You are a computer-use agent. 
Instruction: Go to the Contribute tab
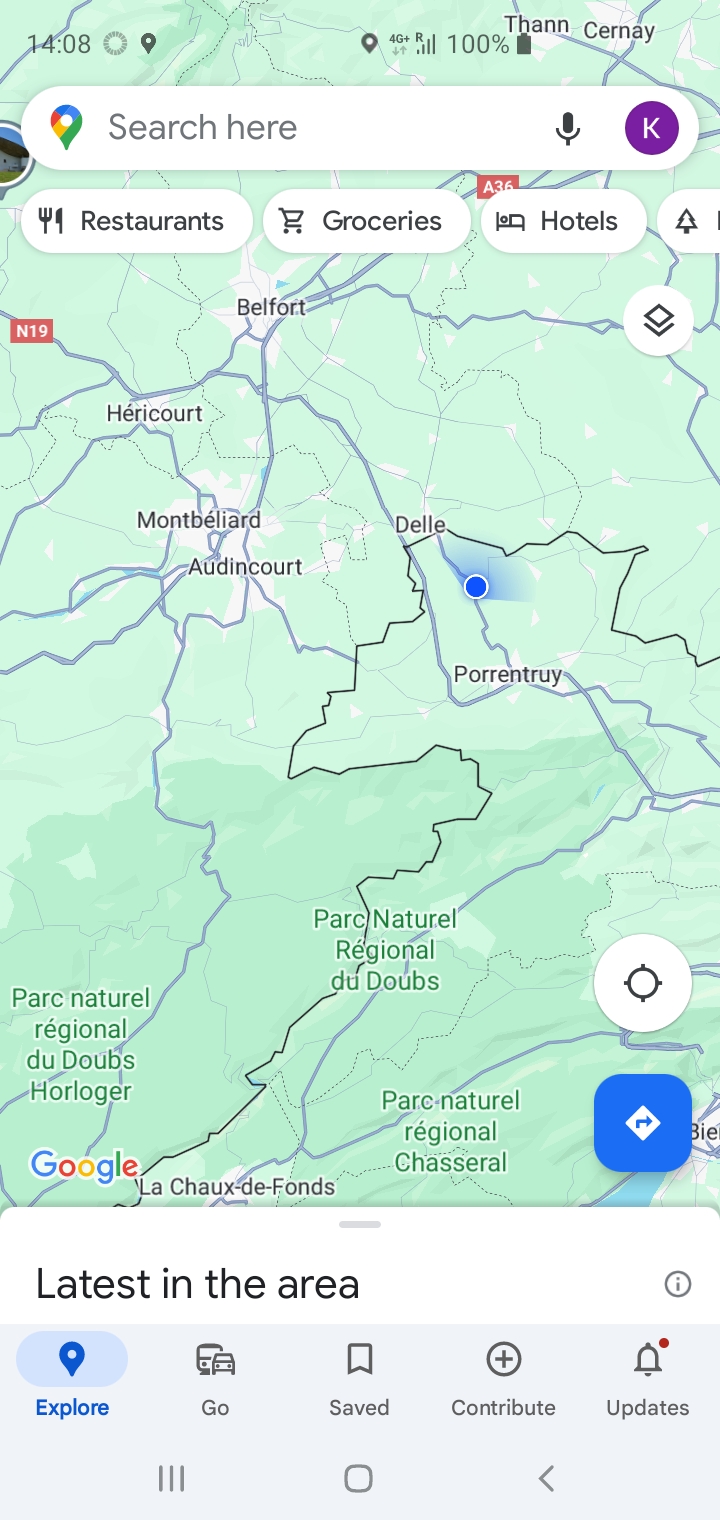click(x=503, y=1378)
